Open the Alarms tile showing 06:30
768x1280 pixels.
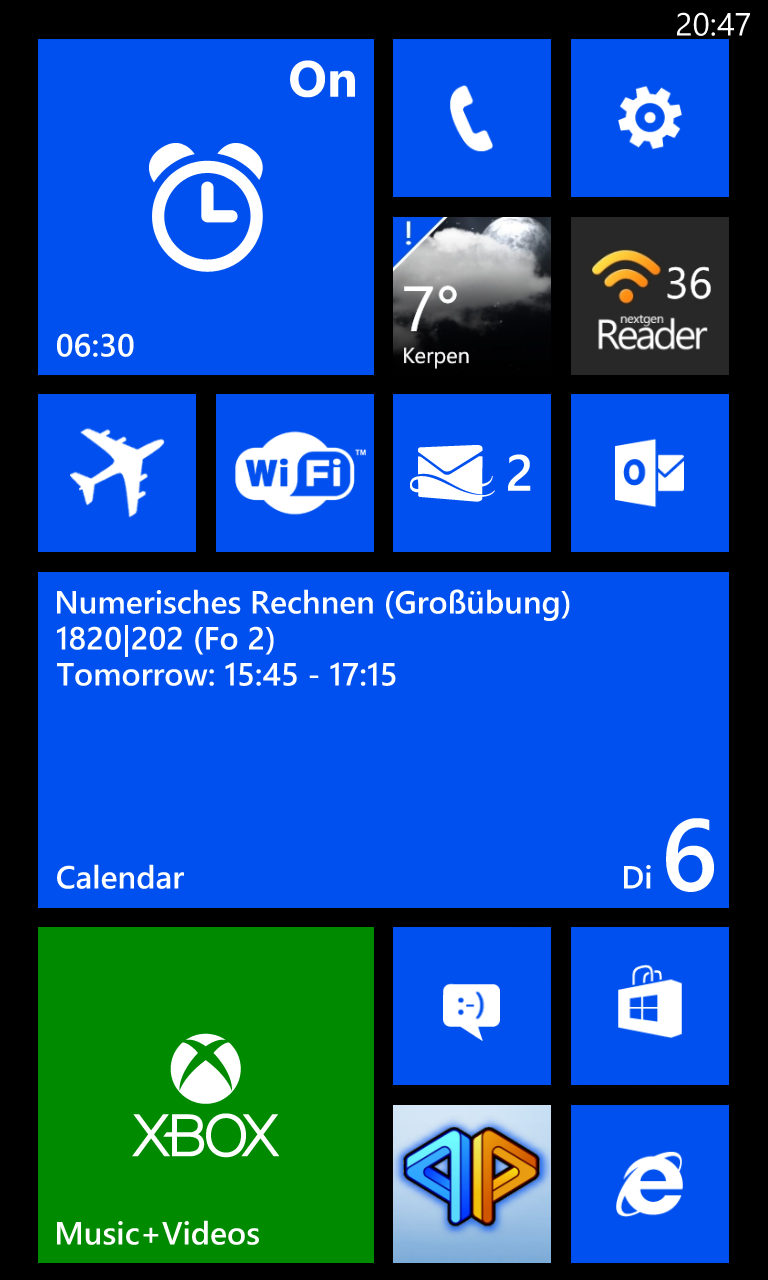click(x=206, y=207)
